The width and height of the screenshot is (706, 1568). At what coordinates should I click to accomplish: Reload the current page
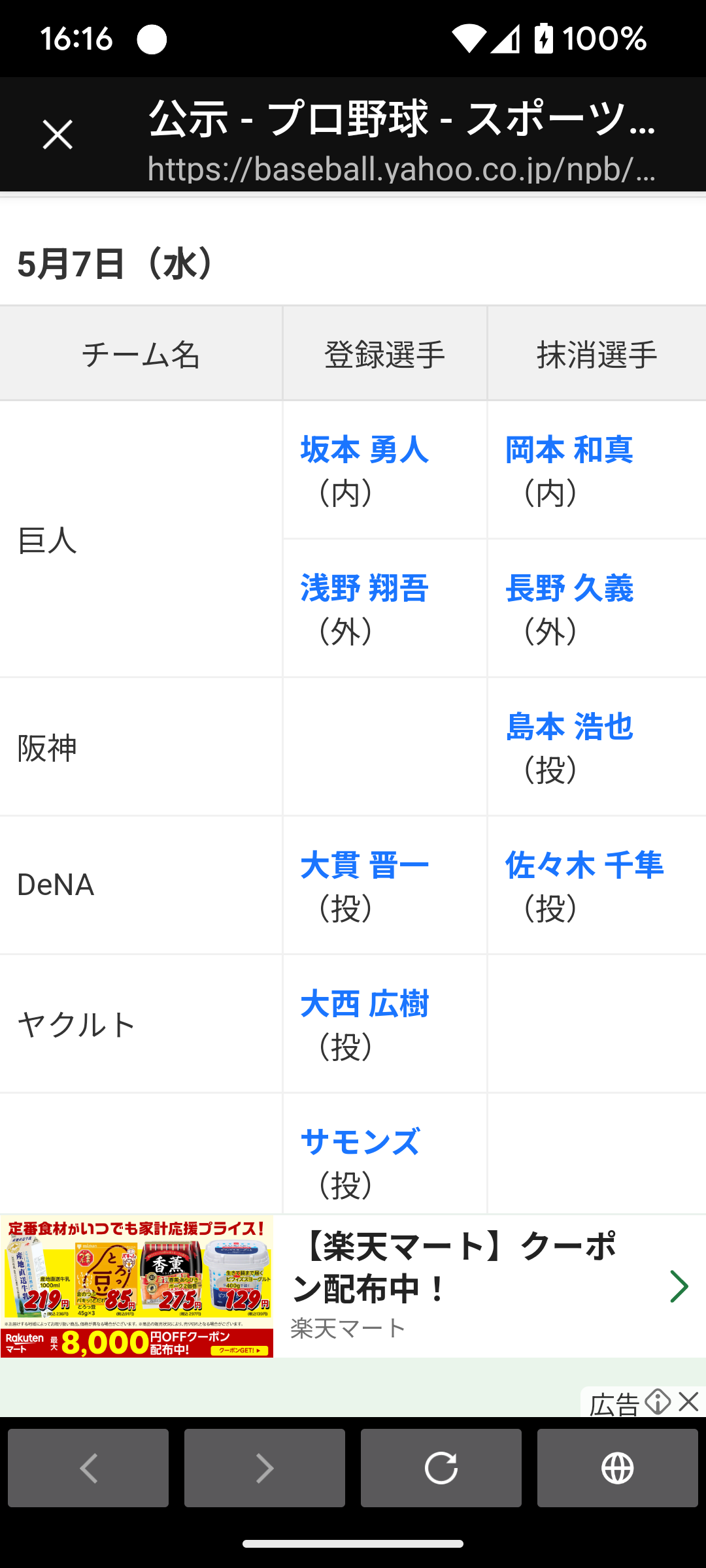(x=441, y=1468)
